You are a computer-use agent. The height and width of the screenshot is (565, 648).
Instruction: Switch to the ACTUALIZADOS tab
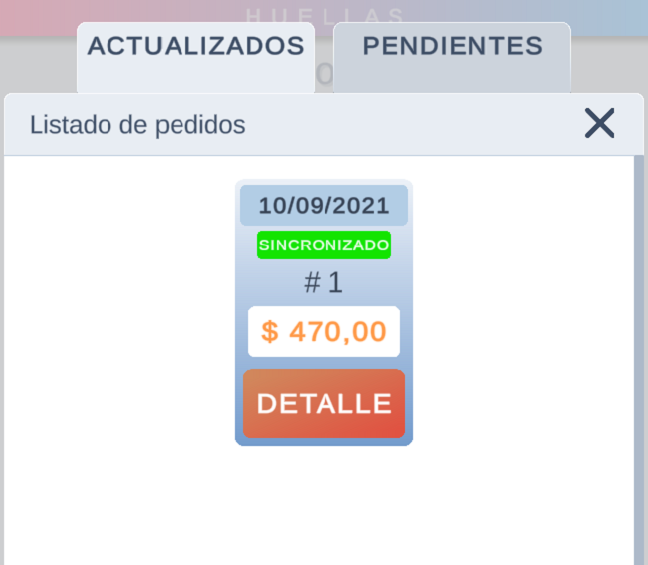(196, 48)
